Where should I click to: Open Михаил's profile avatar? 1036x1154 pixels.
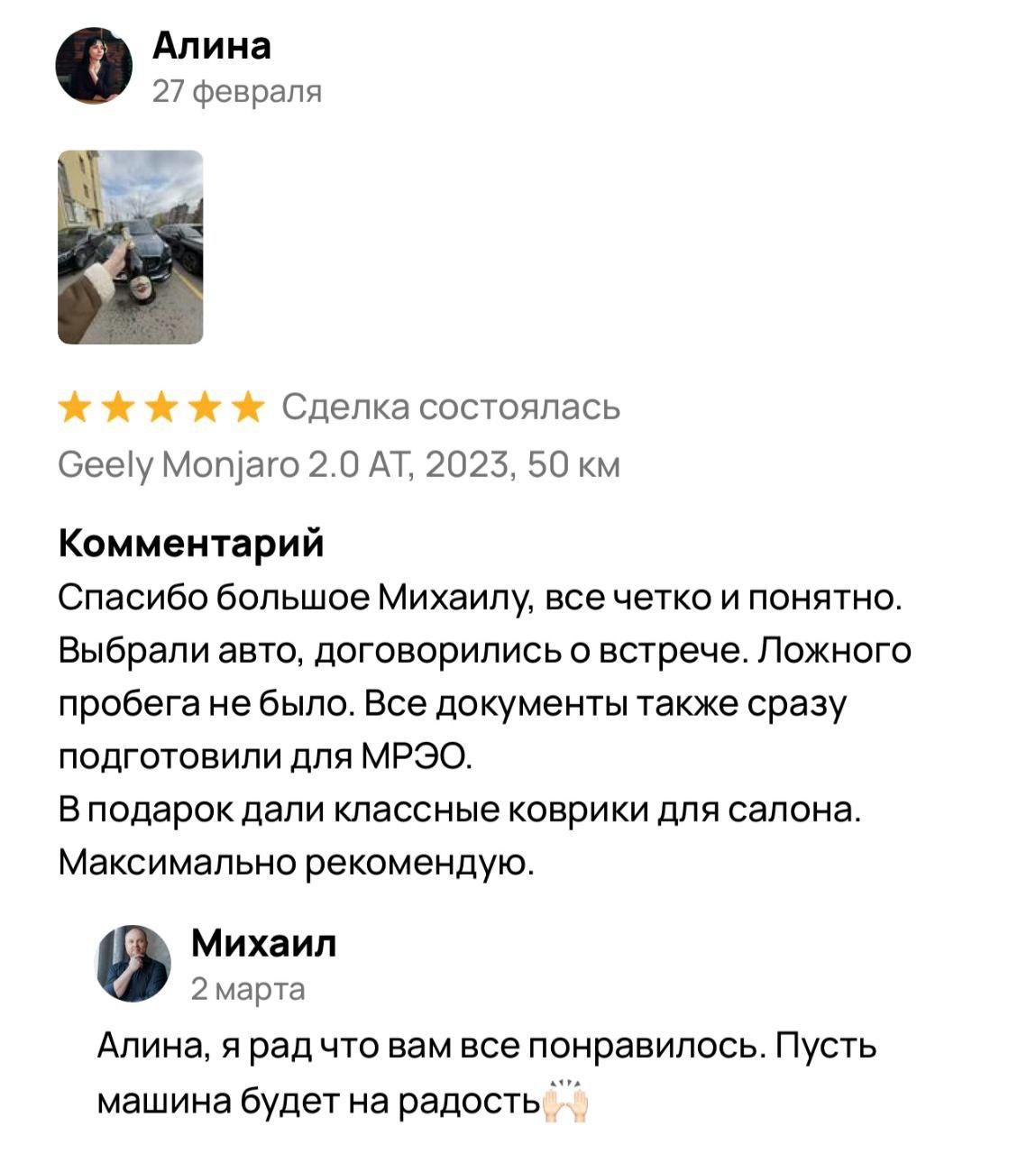click(x=134, y=964)
